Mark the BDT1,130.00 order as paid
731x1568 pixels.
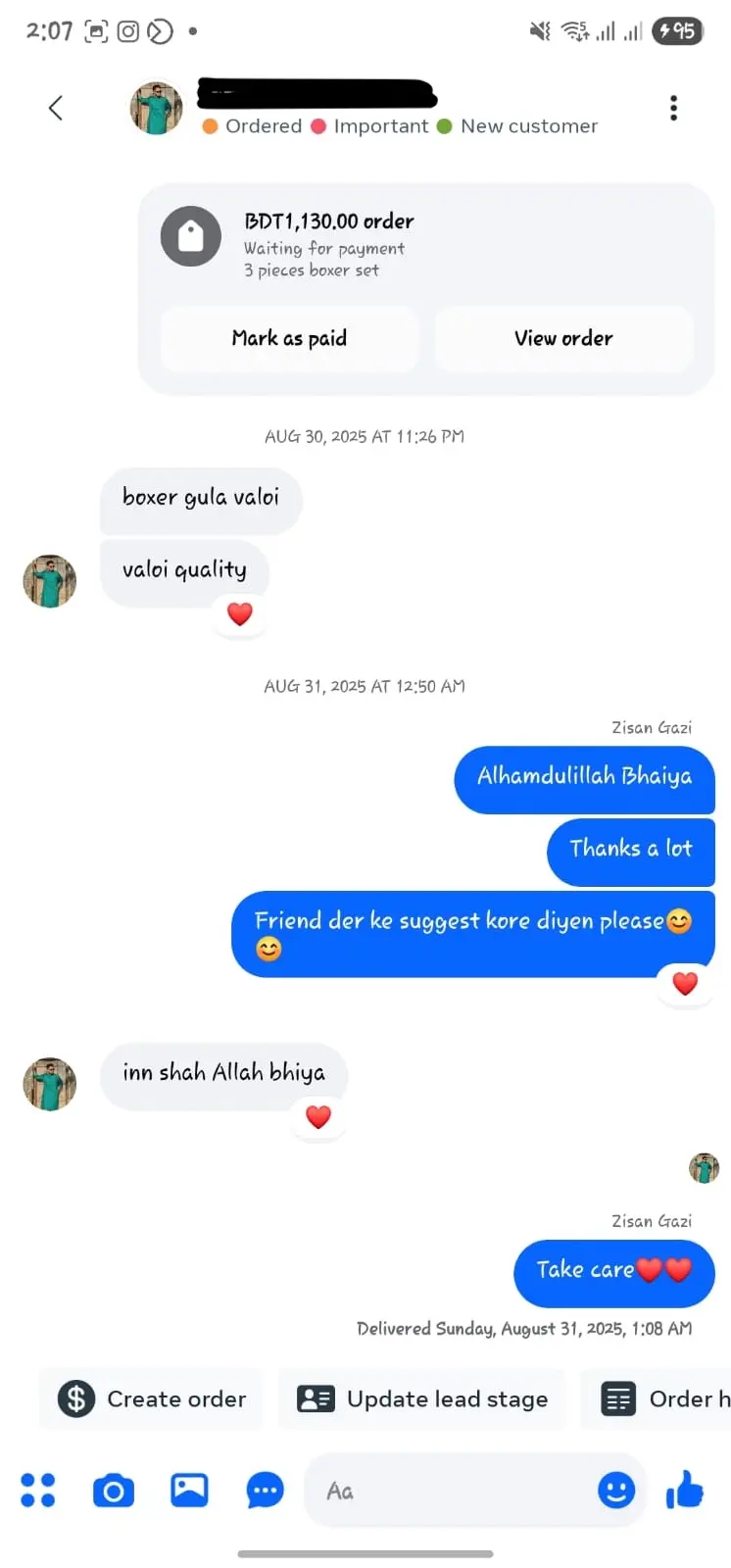tap(289, 338)
